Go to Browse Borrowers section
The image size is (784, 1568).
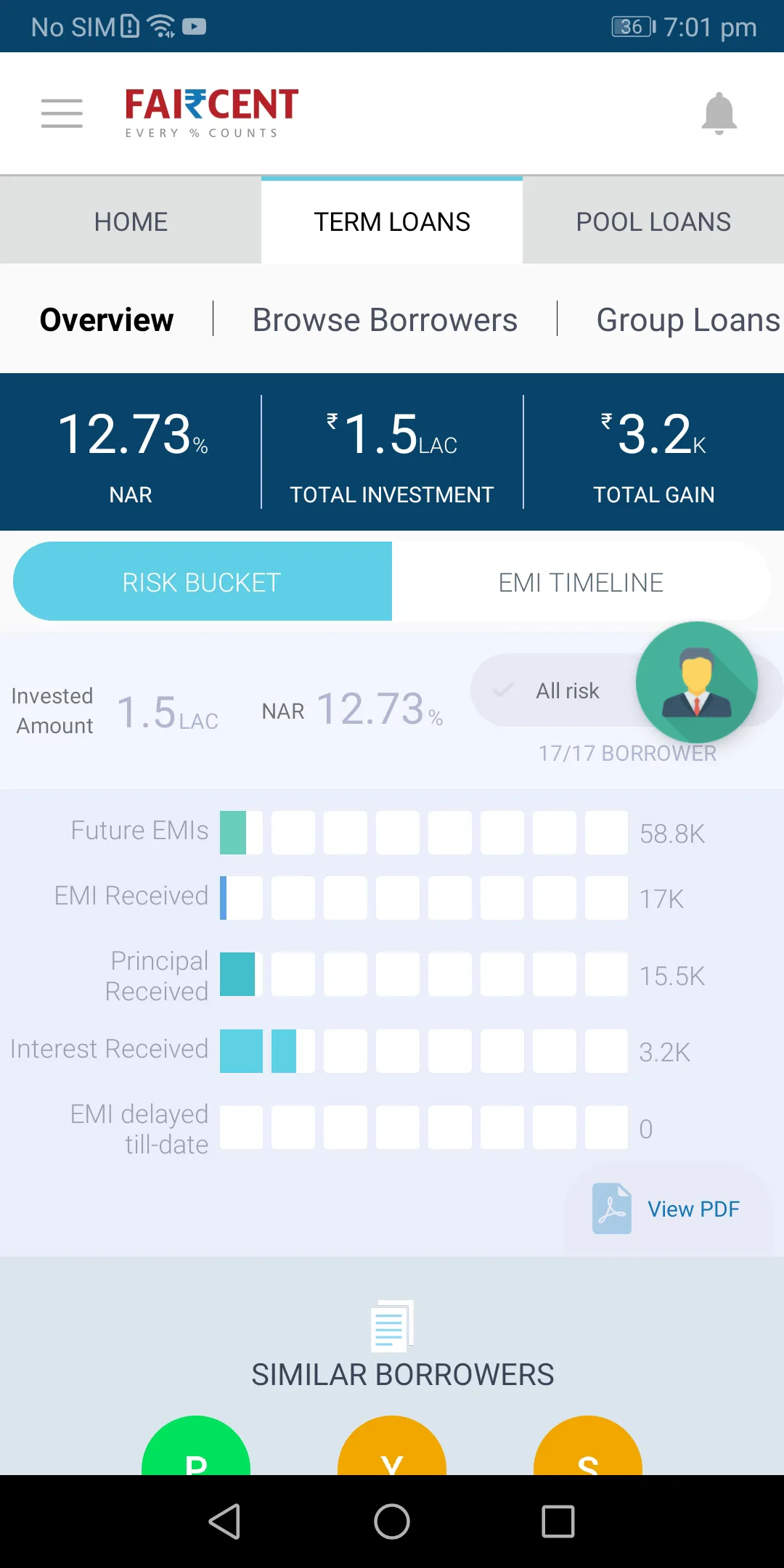[385, 320]
